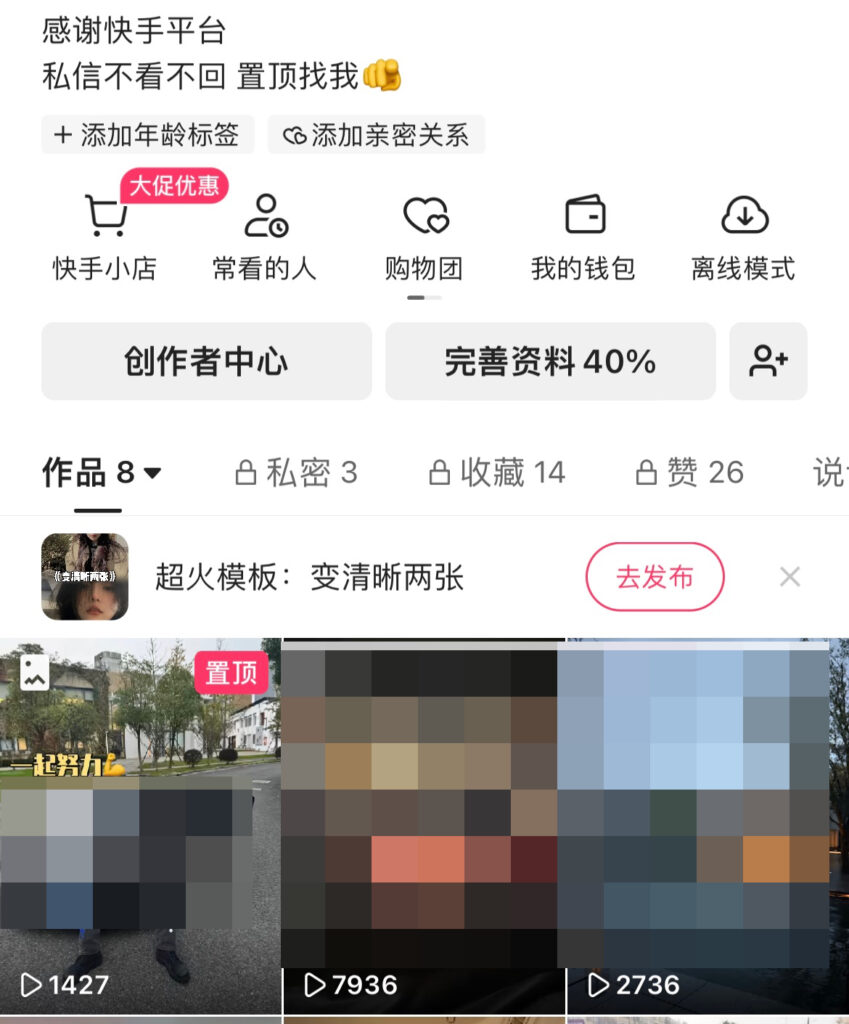Open the add friend icon button
The width and height of the screenshot is (849, 1024).
click(x=768, y=361)
